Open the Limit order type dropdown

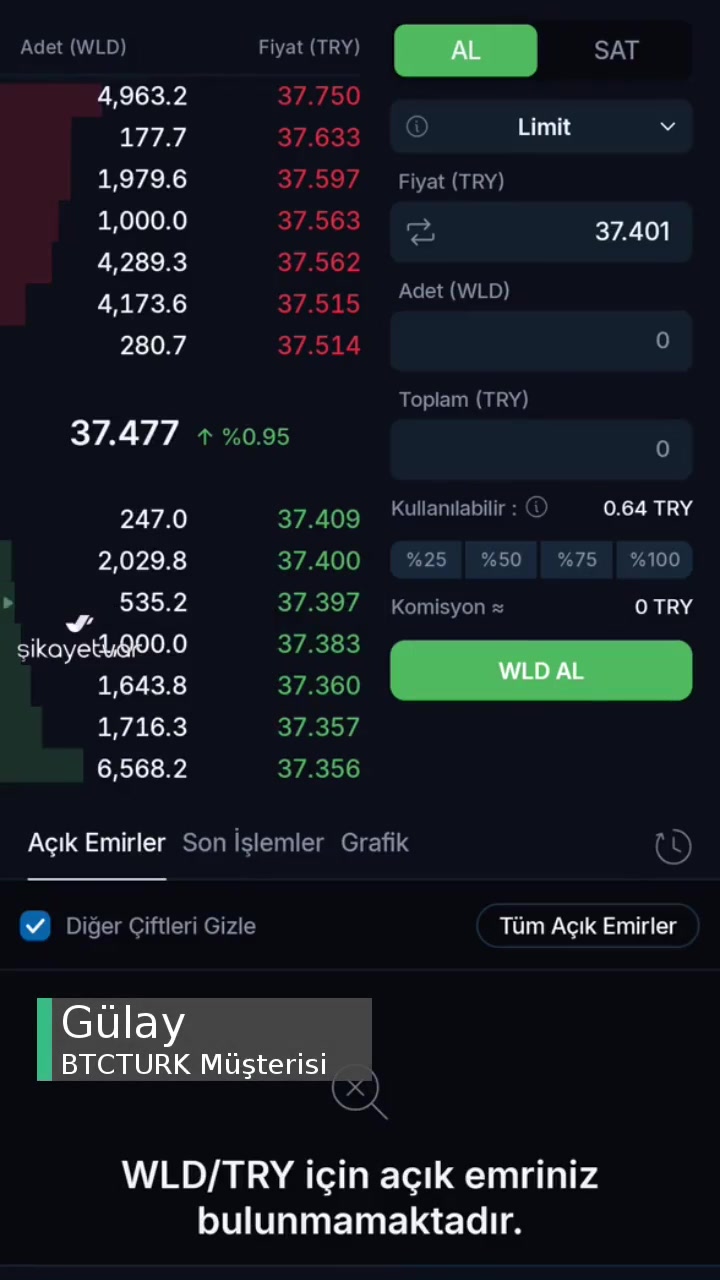click(544, 126)
